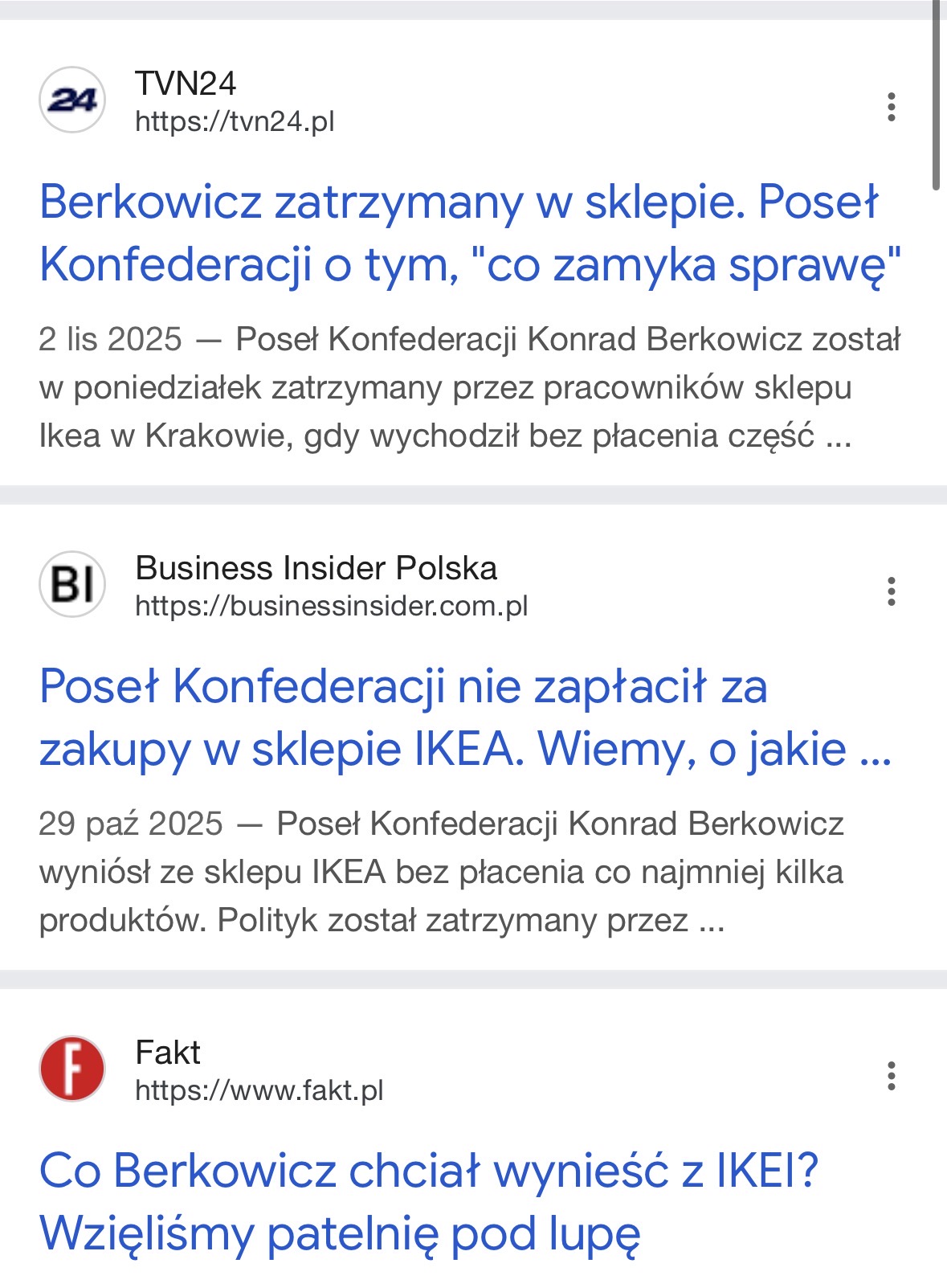Screen dimensions: 947x1288
Task: Tap the businessinsider.com.pl source link
Action: click(x=332, y=606)
